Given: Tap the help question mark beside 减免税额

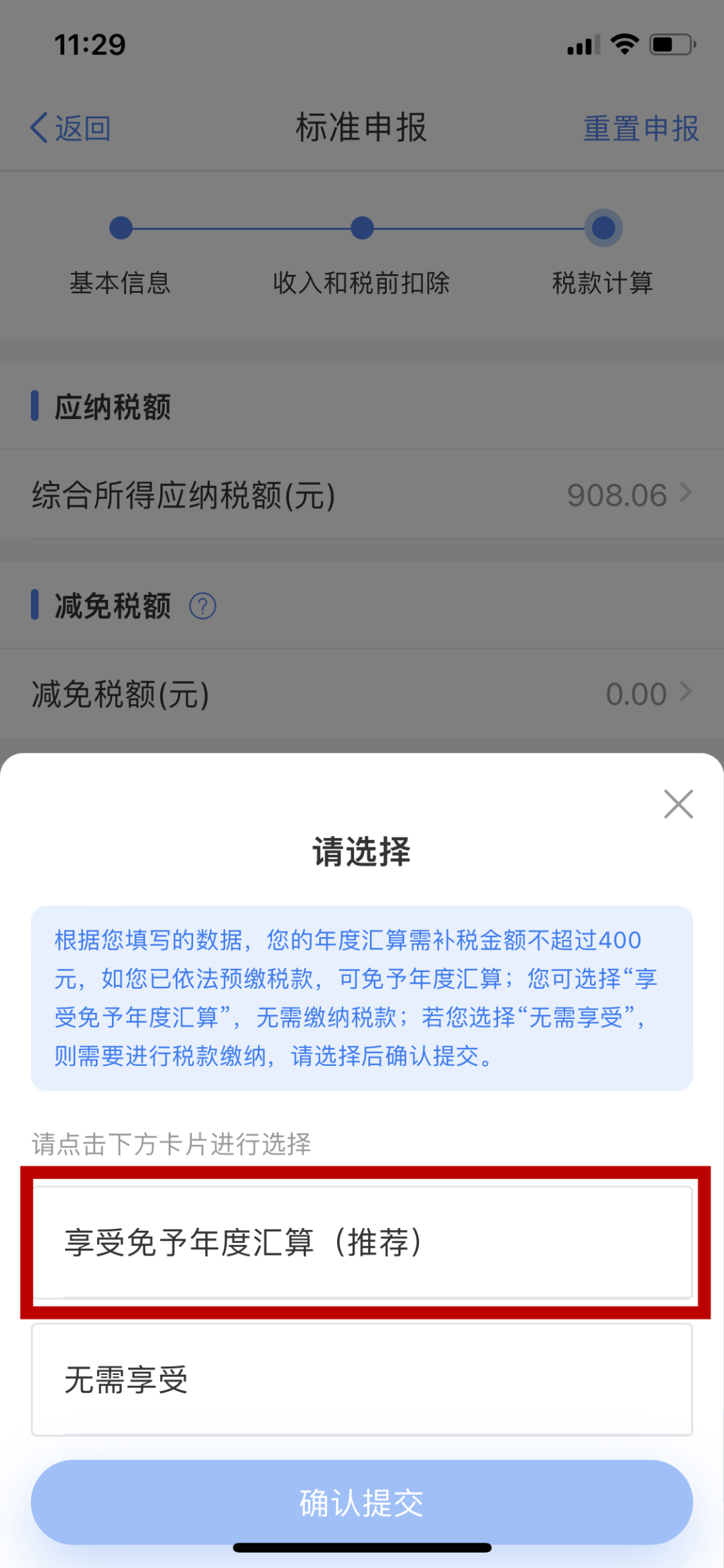Looking at the screenshot, I should click(203, 605).
